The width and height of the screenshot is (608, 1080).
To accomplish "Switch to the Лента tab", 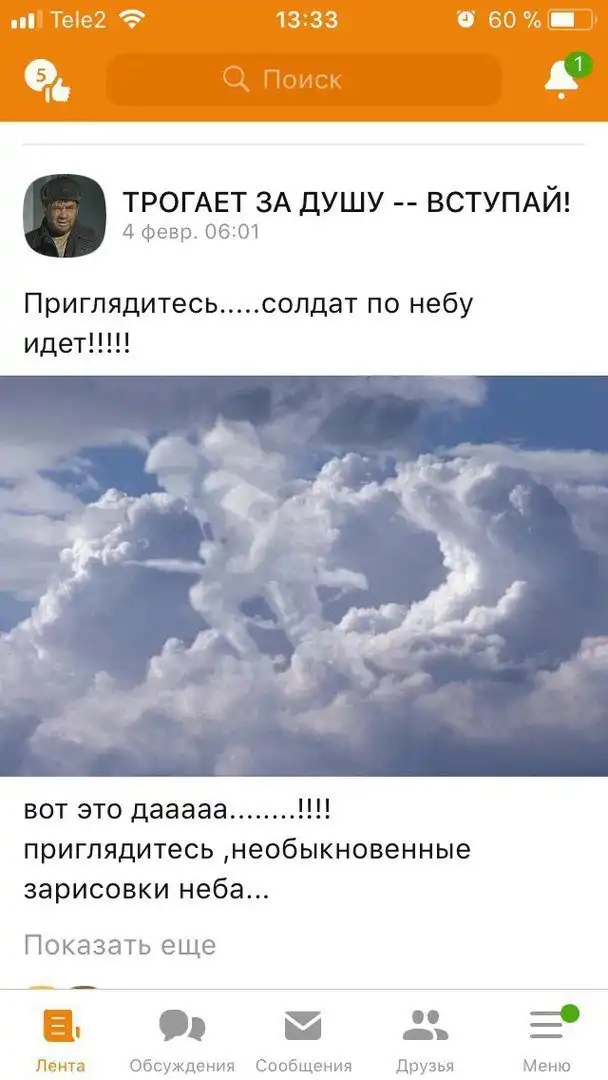I will pos(60,1039).
